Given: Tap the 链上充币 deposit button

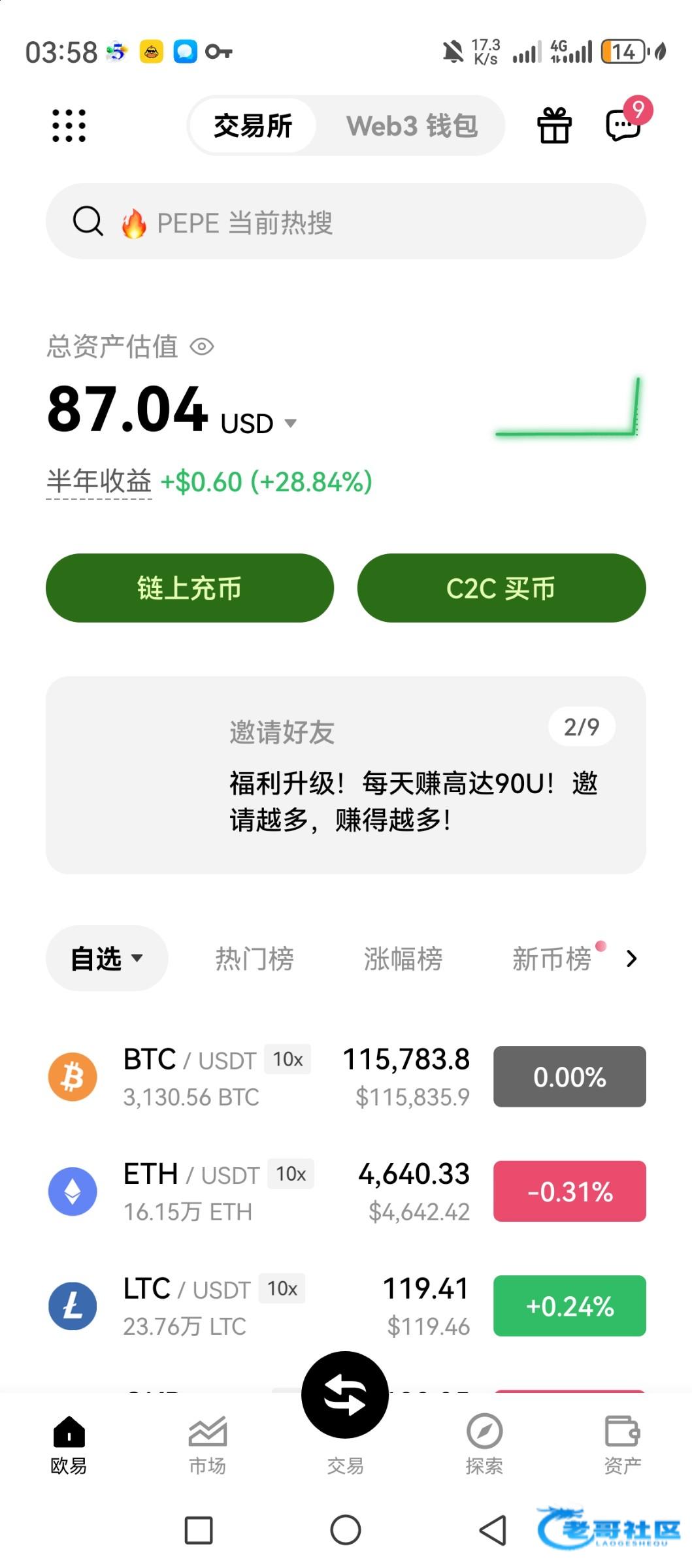Looking at the screenshot, I should point(189,588).
